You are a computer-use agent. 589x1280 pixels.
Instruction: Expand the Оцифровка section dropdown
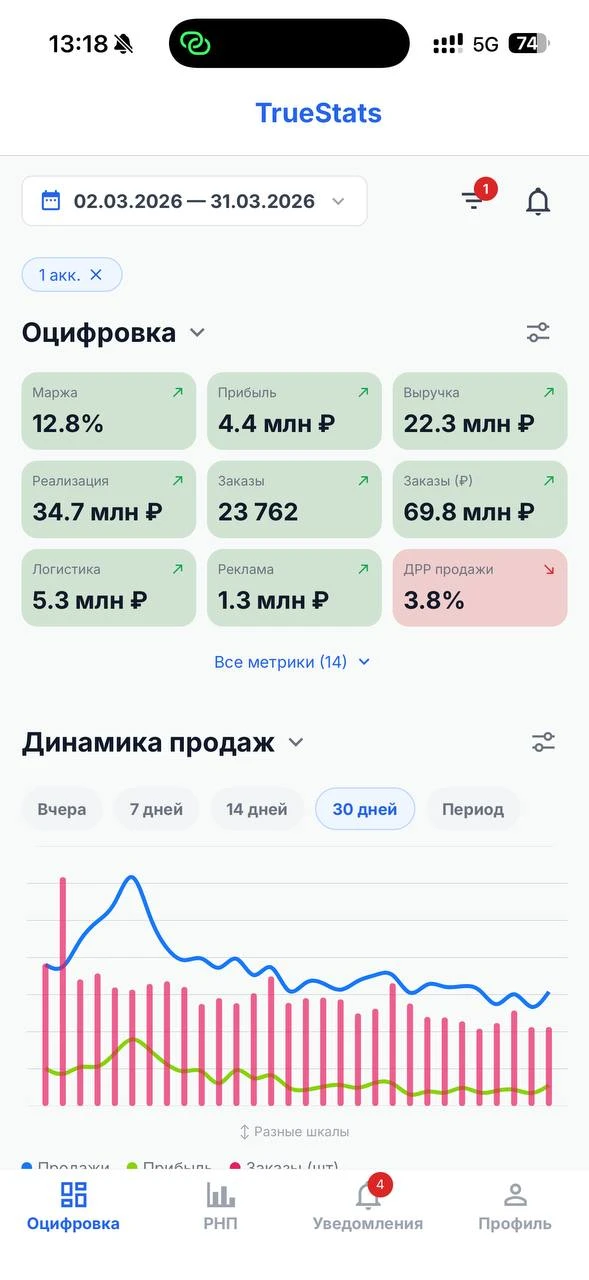[x=198, y=333]
